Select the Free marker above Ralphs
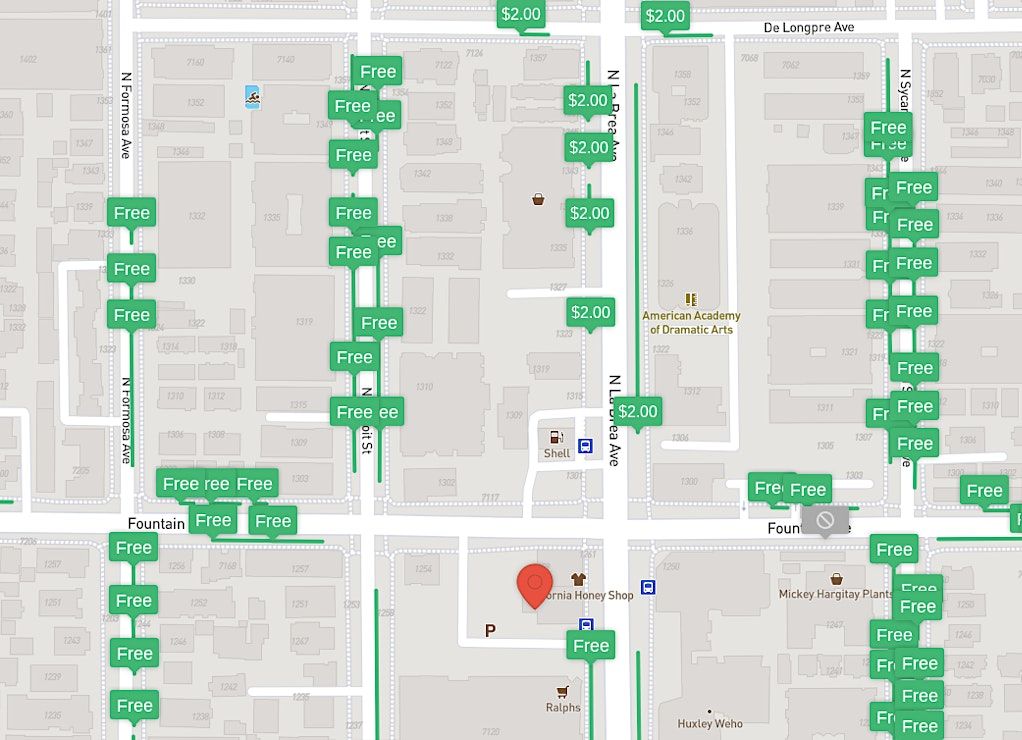The image size is (1022, 740). coord(591,646)
